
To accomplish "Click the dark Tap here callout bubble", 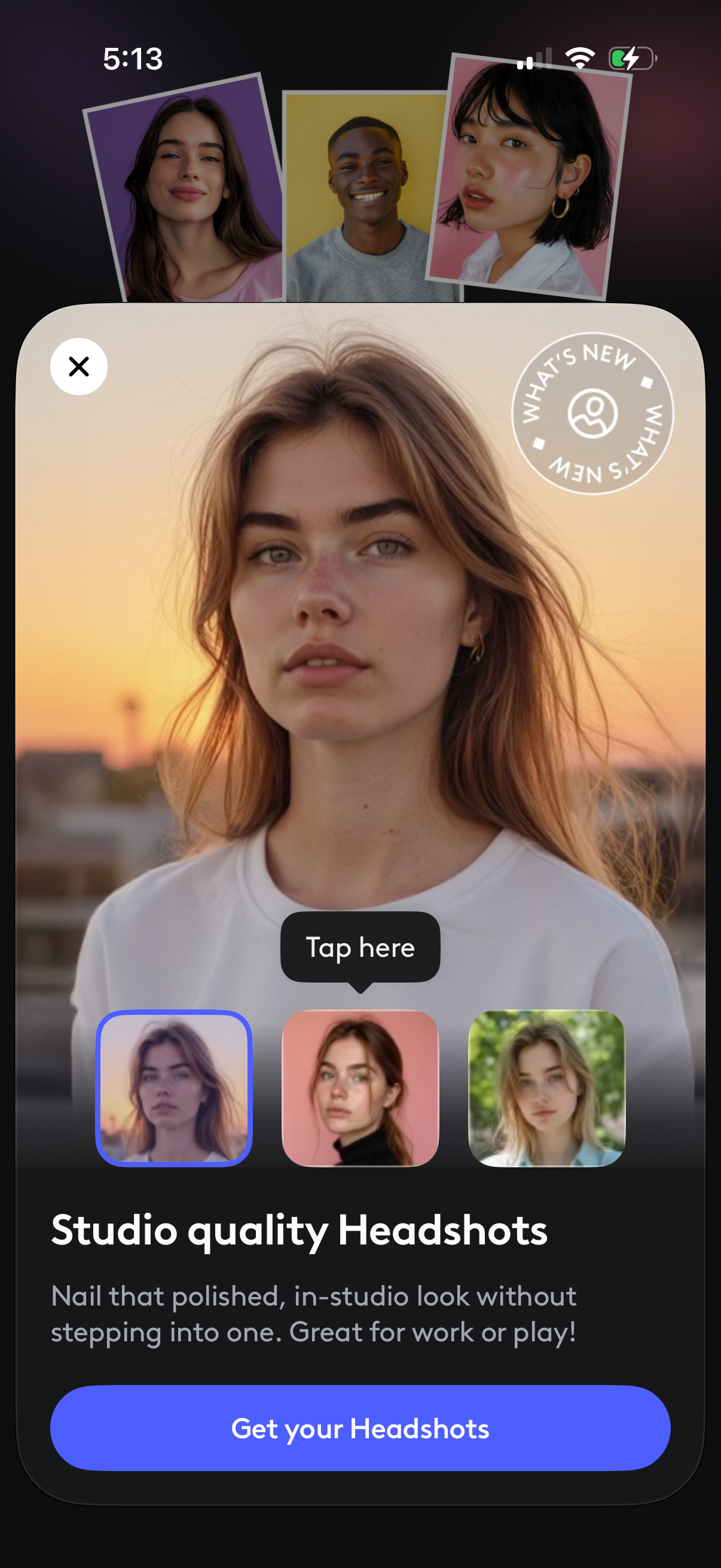I will 360,947.
